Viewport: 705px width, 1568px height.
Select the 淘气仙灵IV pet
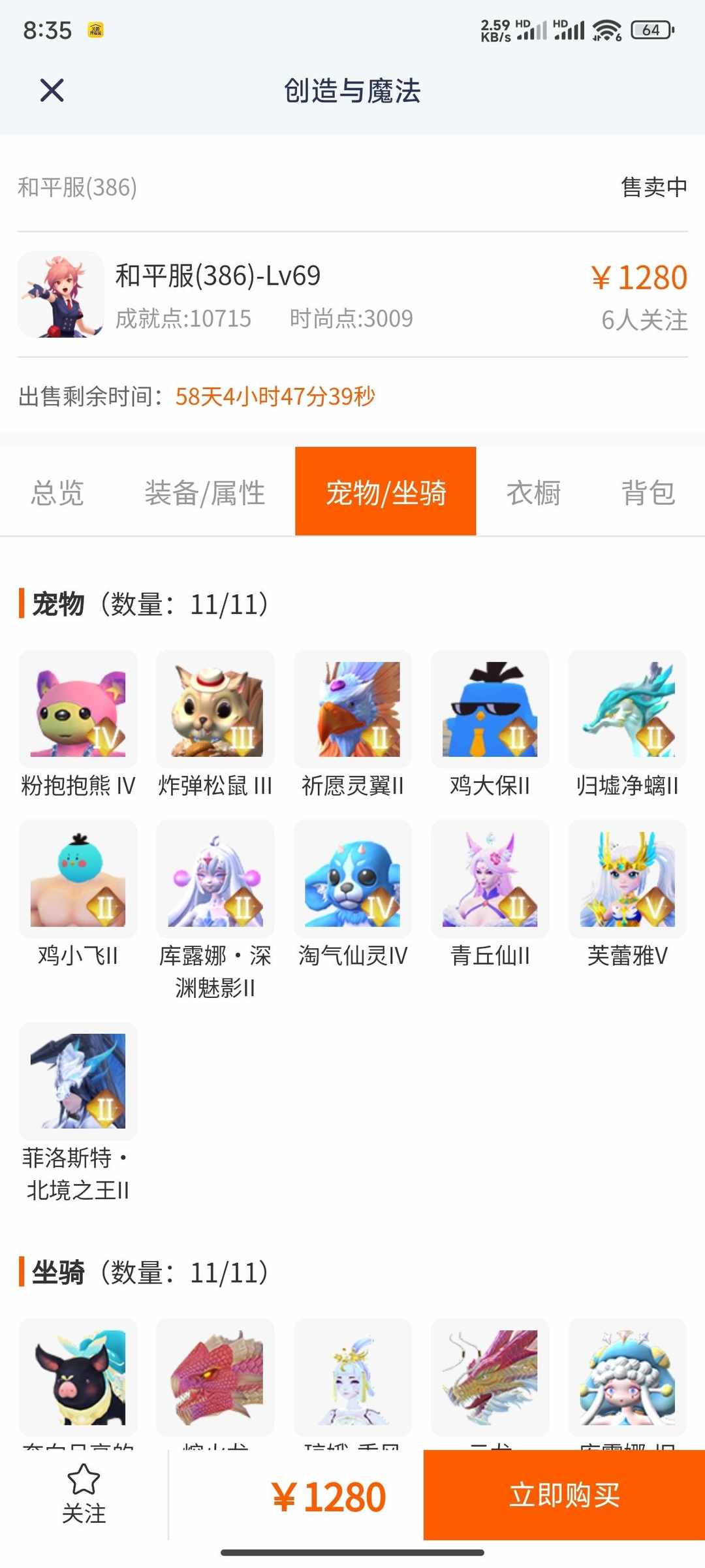point(352,879)
